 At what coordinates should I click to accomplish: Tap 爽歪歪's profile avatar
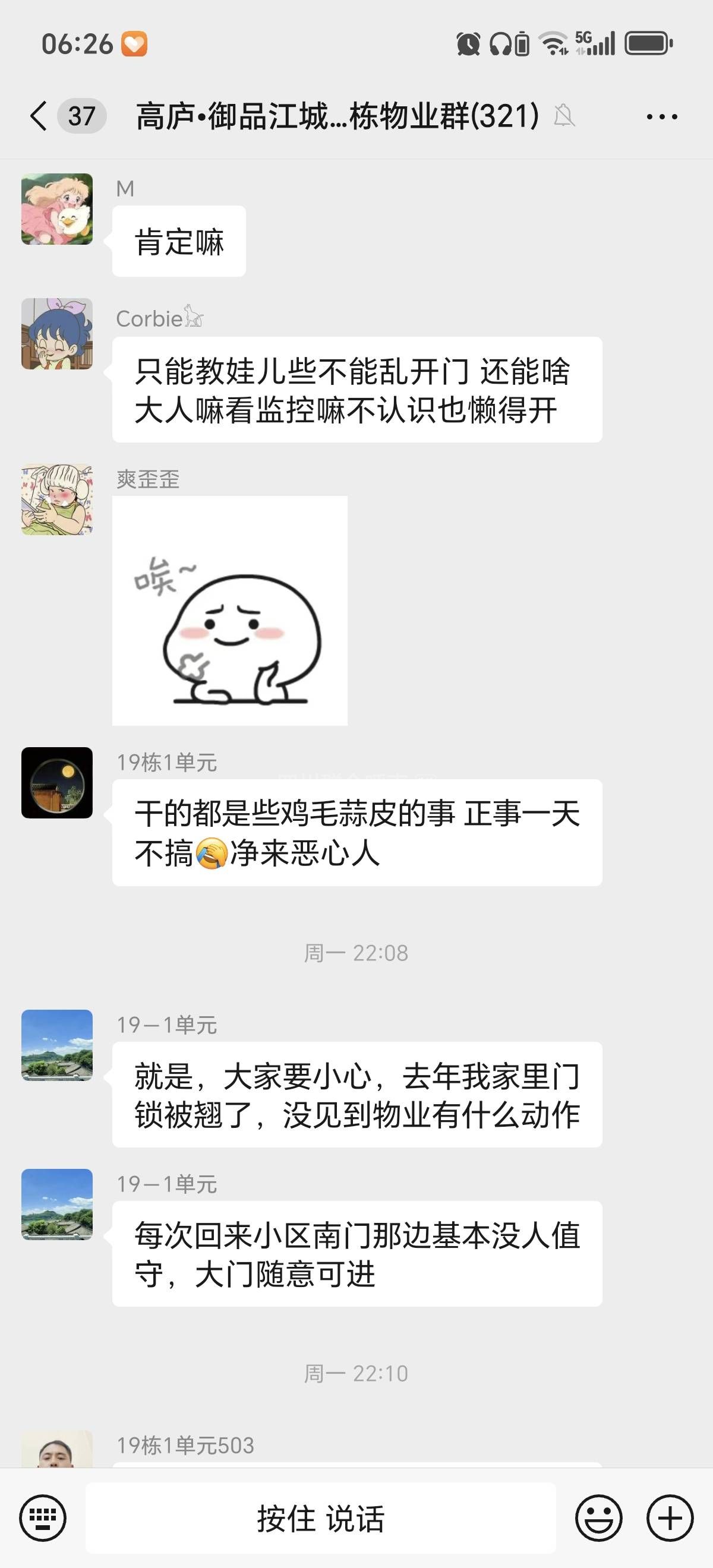57,500
